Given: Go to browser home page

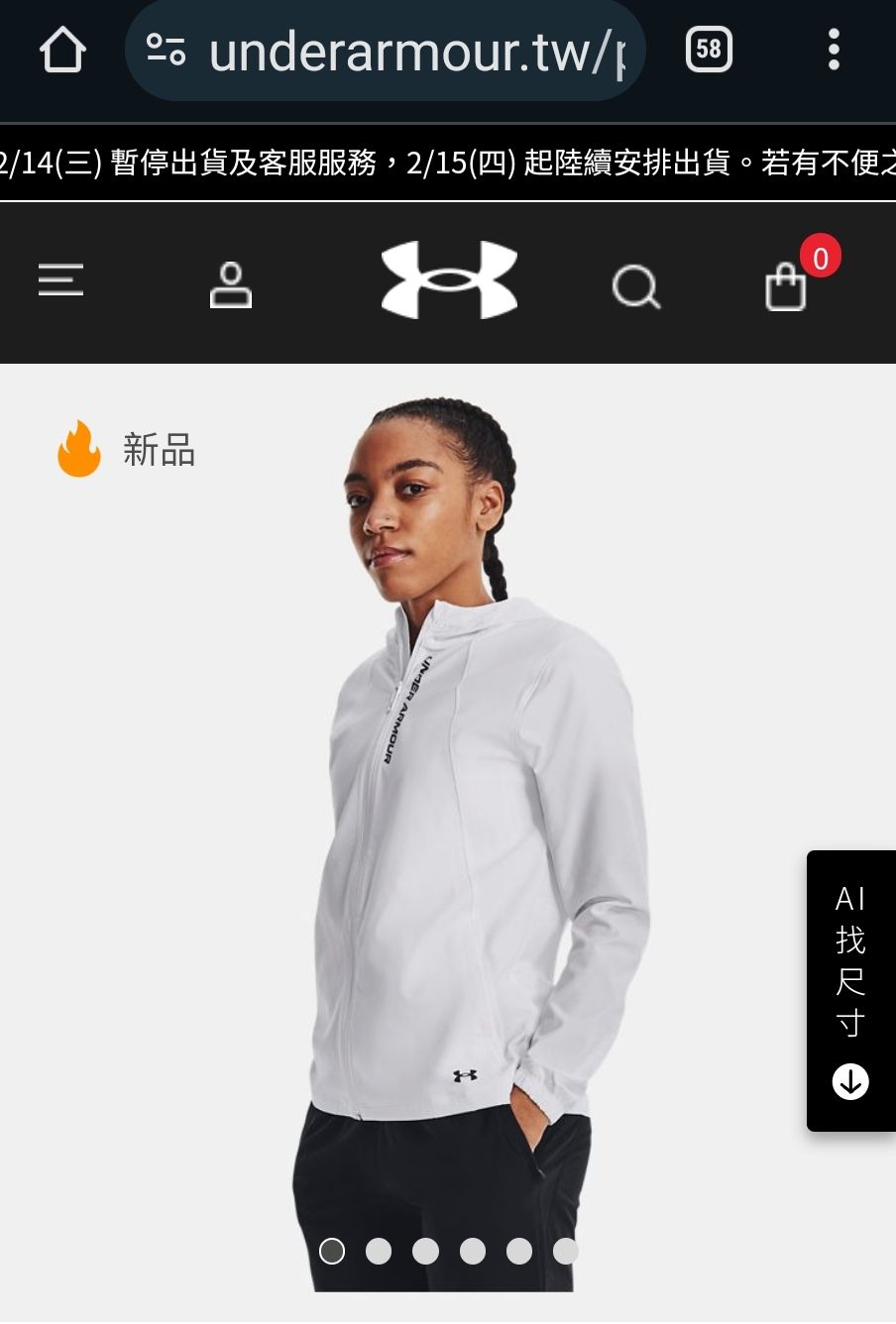Looking at the screenshot, I should click(62, 50).
